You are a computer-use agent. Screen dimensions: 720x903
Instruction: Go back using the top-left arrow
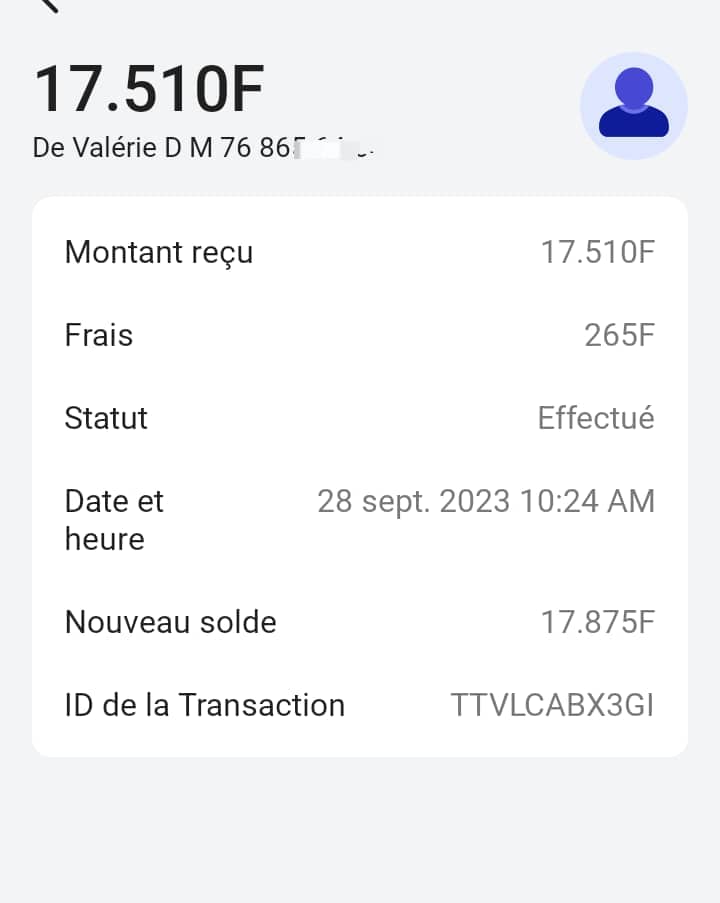[47, 4]
